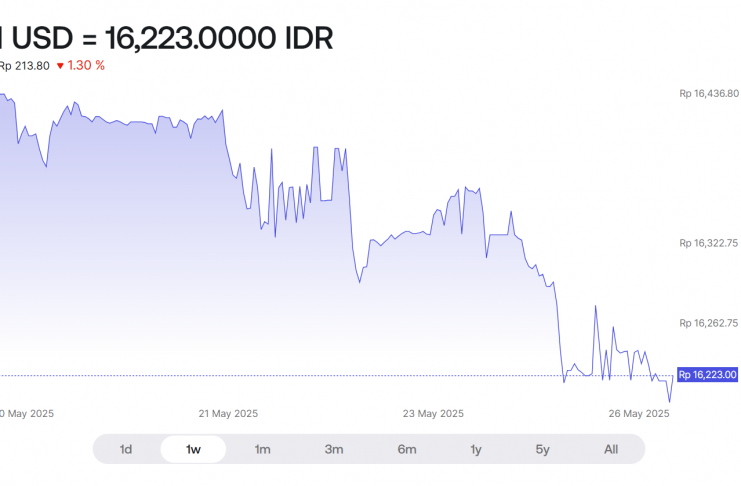Switch to the 3m range

[334, 449]
